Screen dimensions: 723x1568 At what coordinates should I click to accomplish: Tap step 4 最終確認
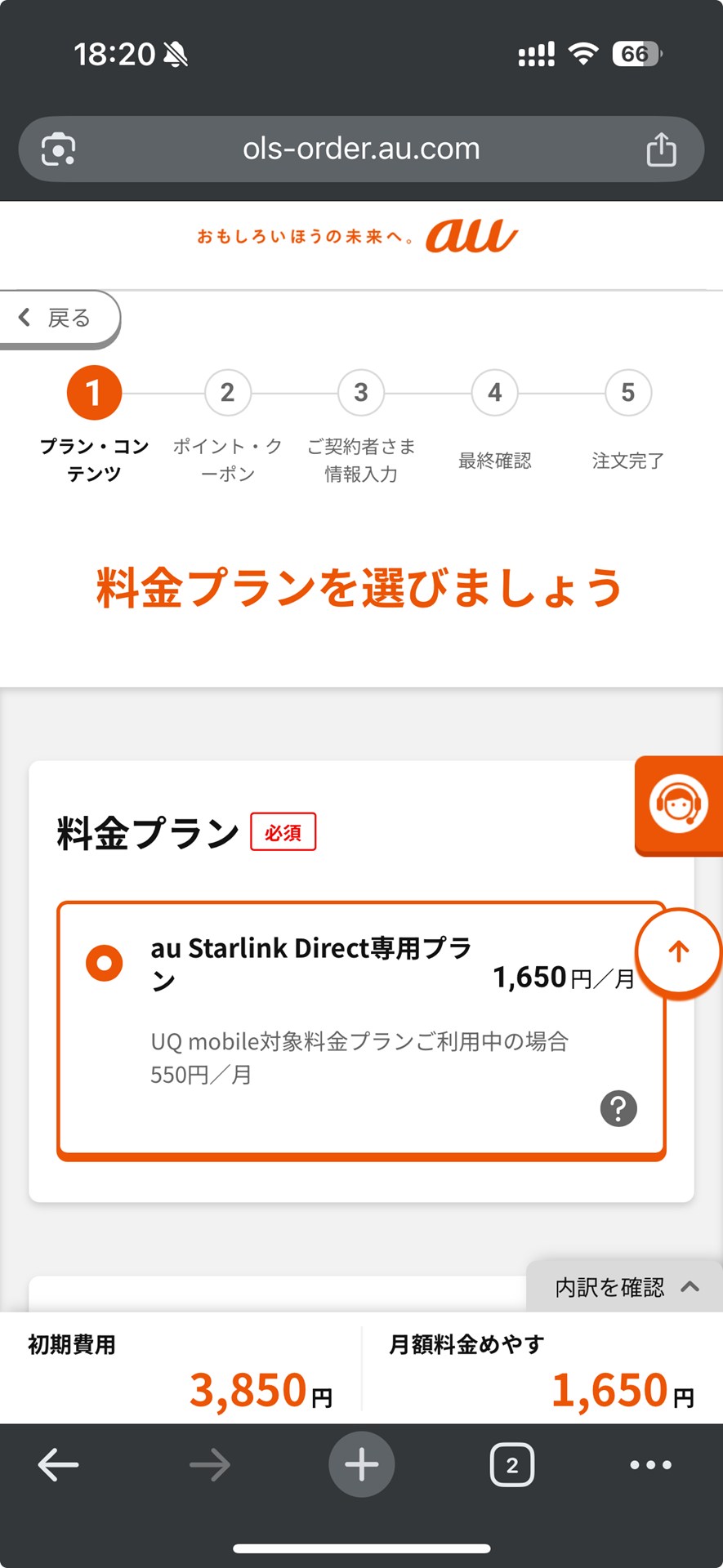[x=494, y=393]
